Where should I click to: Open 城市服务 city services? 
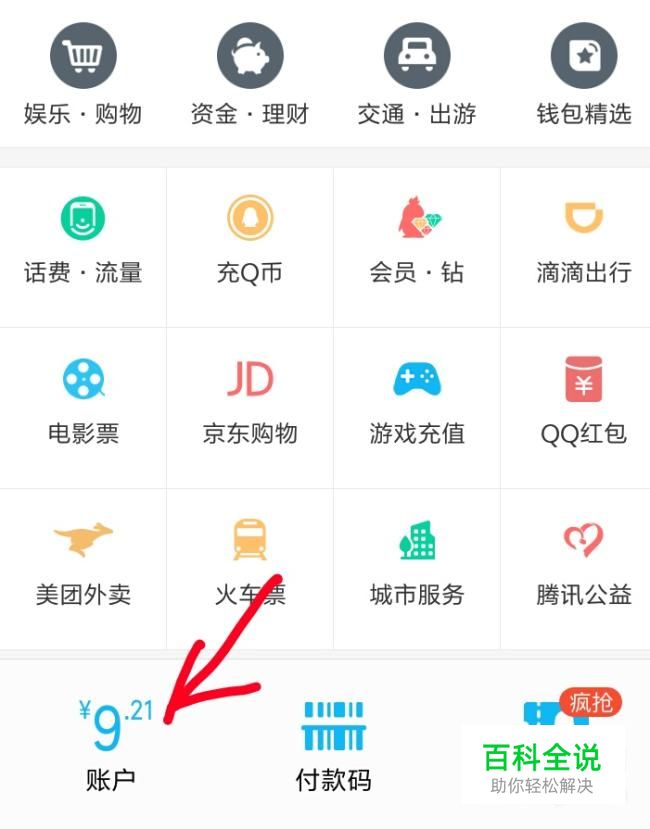coord(416,564)
